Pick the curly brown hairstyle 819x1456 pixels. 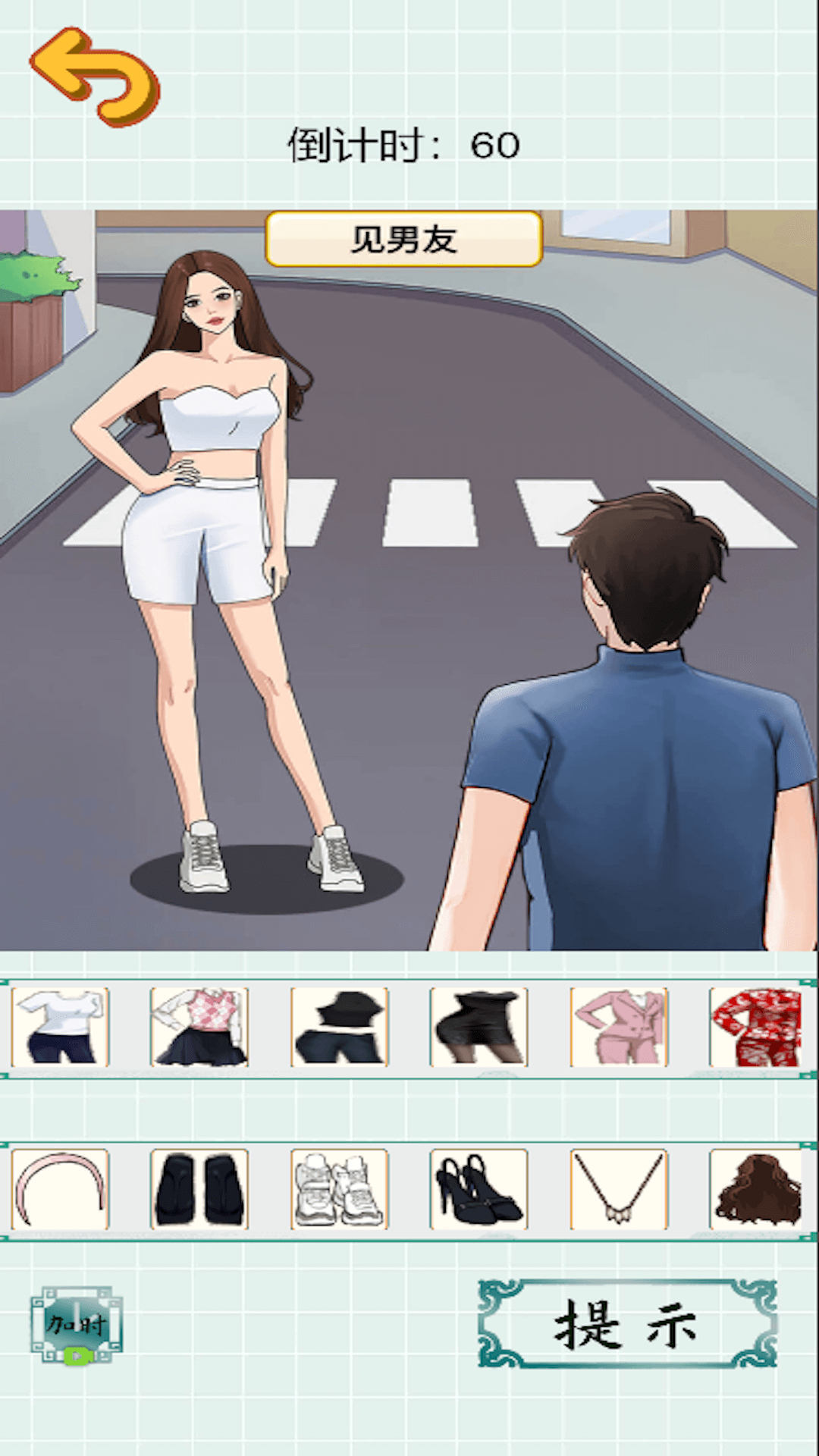pos(755,1188)
